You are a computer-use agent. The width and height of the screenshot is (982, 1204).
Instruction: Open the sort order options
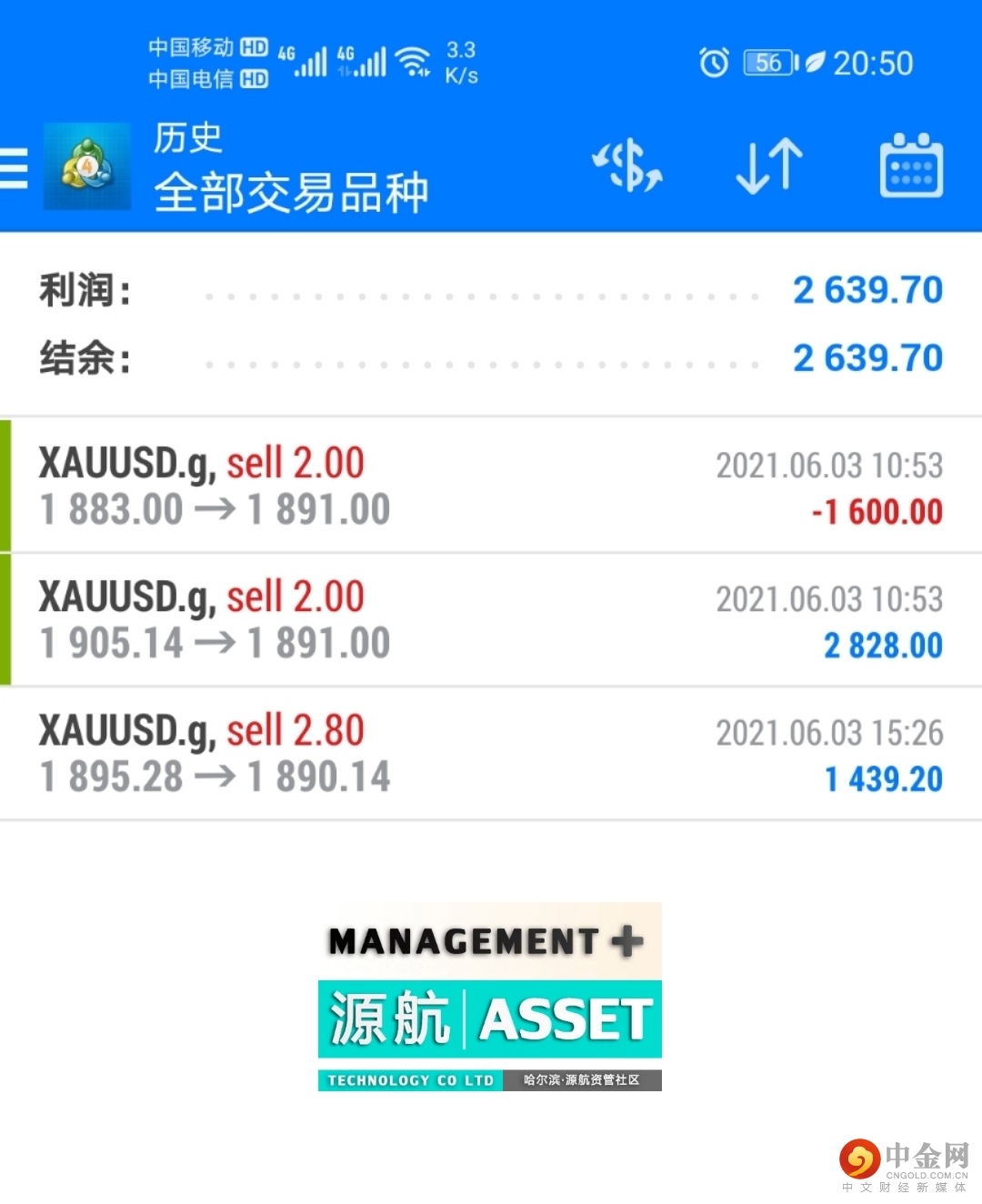pyautogui.click(x=769, y=166)
